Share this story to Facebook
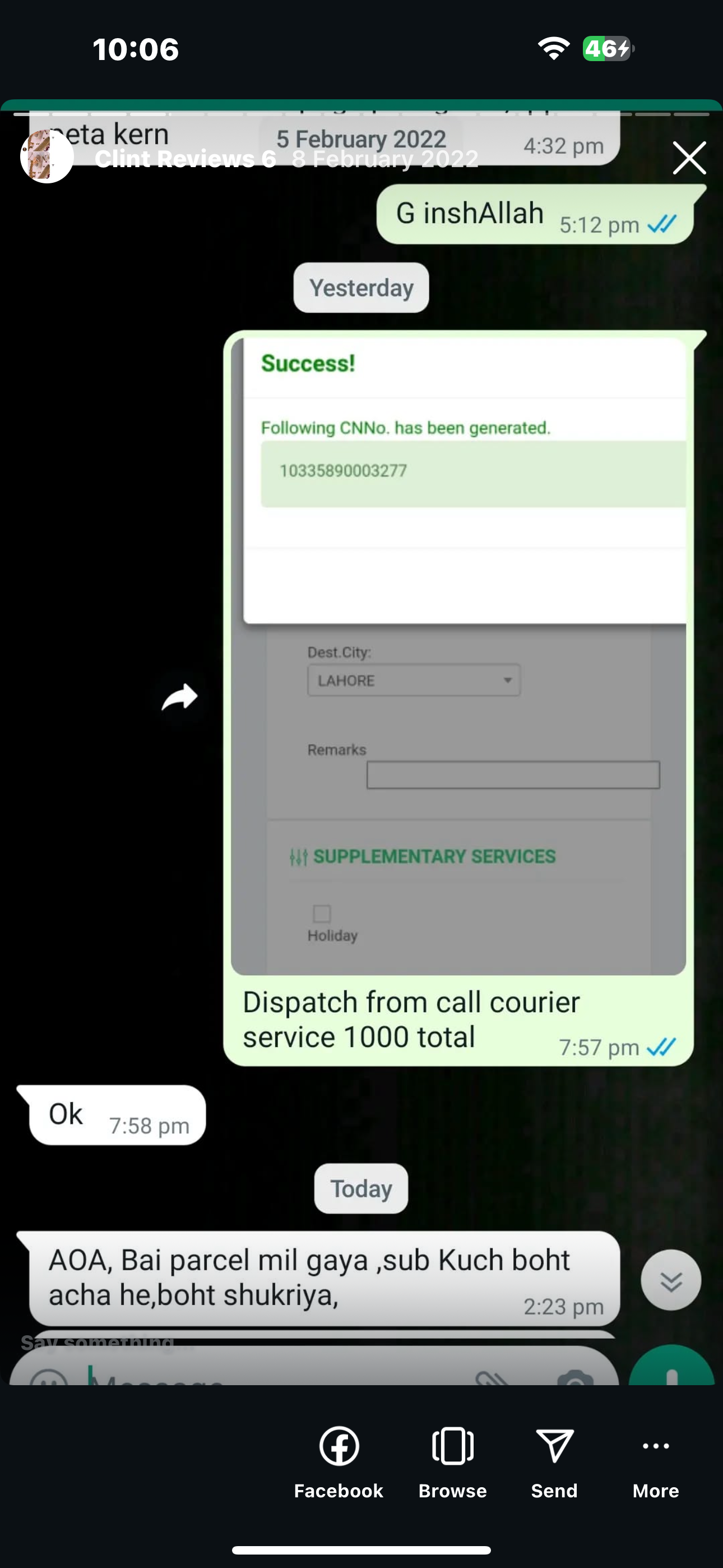The image size is (723, 1568). point(339,1462)
